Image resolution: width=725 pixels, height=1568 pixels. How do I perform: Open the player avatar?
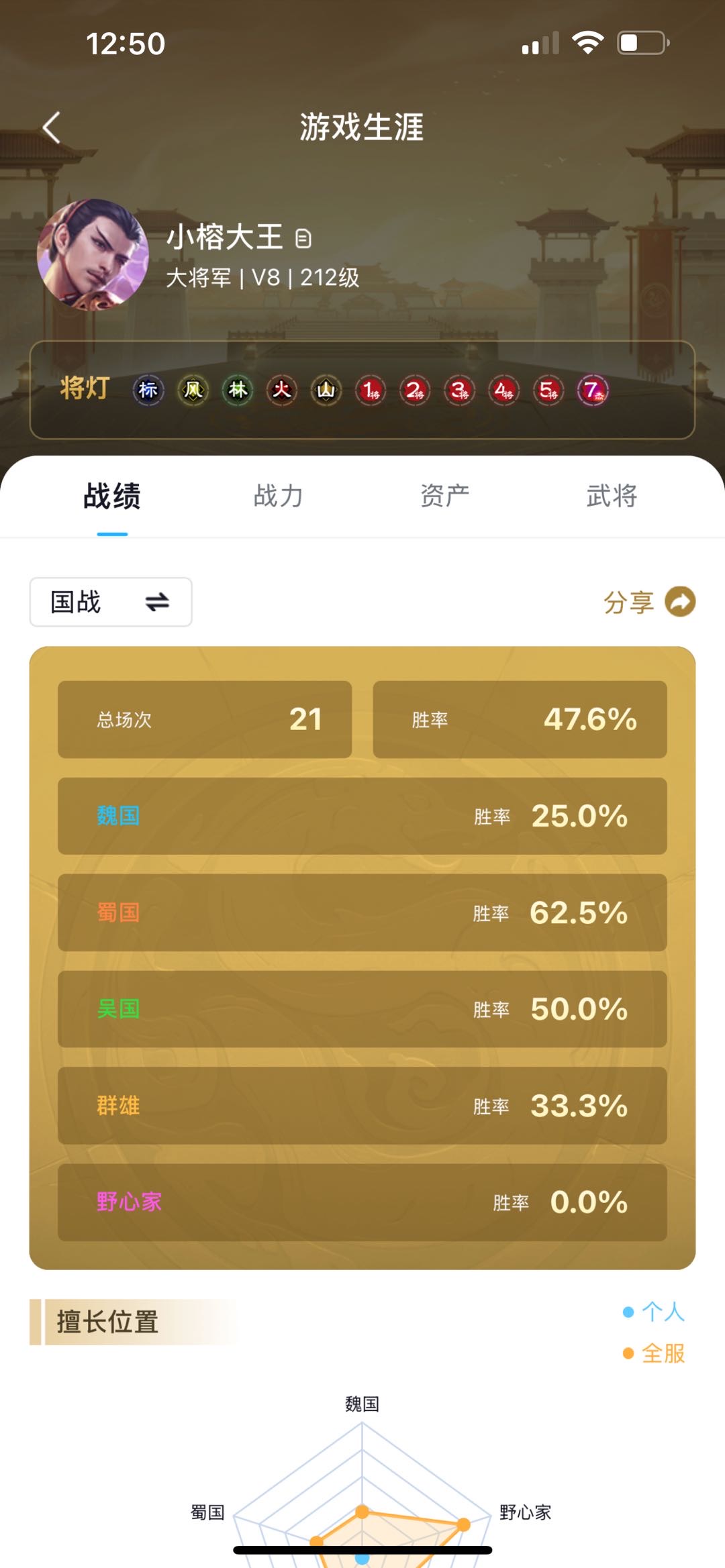93,254
